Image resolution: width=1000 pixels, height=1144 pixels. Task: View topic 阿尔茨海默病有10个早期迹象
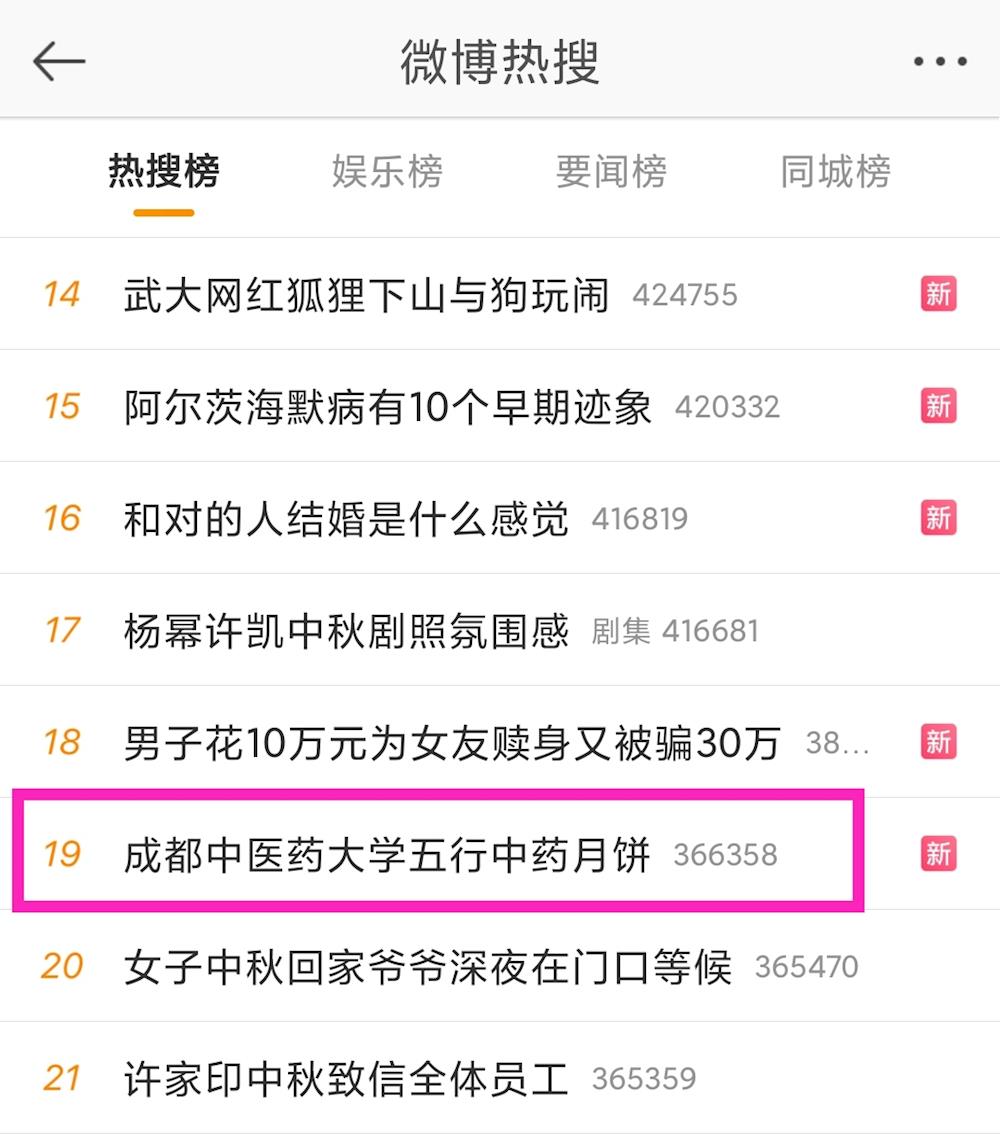coord(388,407)
